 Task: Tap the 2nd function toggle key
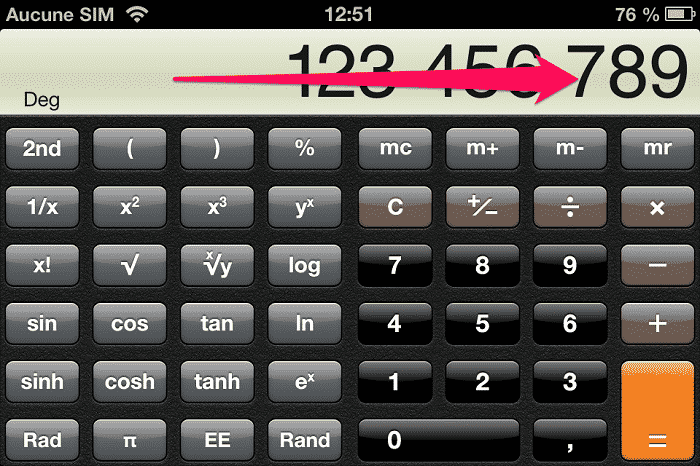click(x=42, y=149)
